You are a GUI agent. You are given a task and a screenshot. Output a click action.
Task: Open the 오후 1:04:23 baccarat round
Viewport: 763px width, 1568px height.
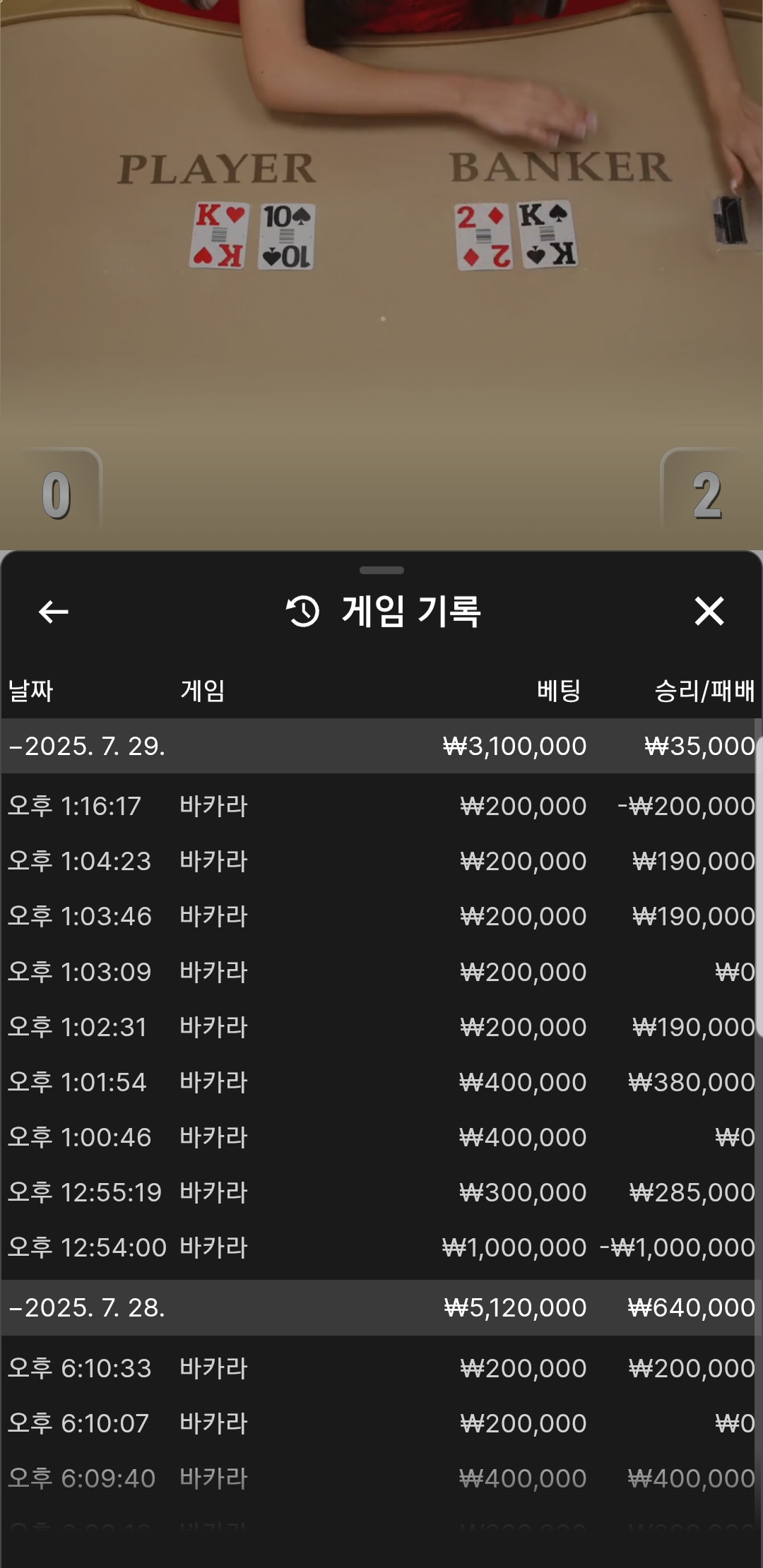(x=379, y=861)
